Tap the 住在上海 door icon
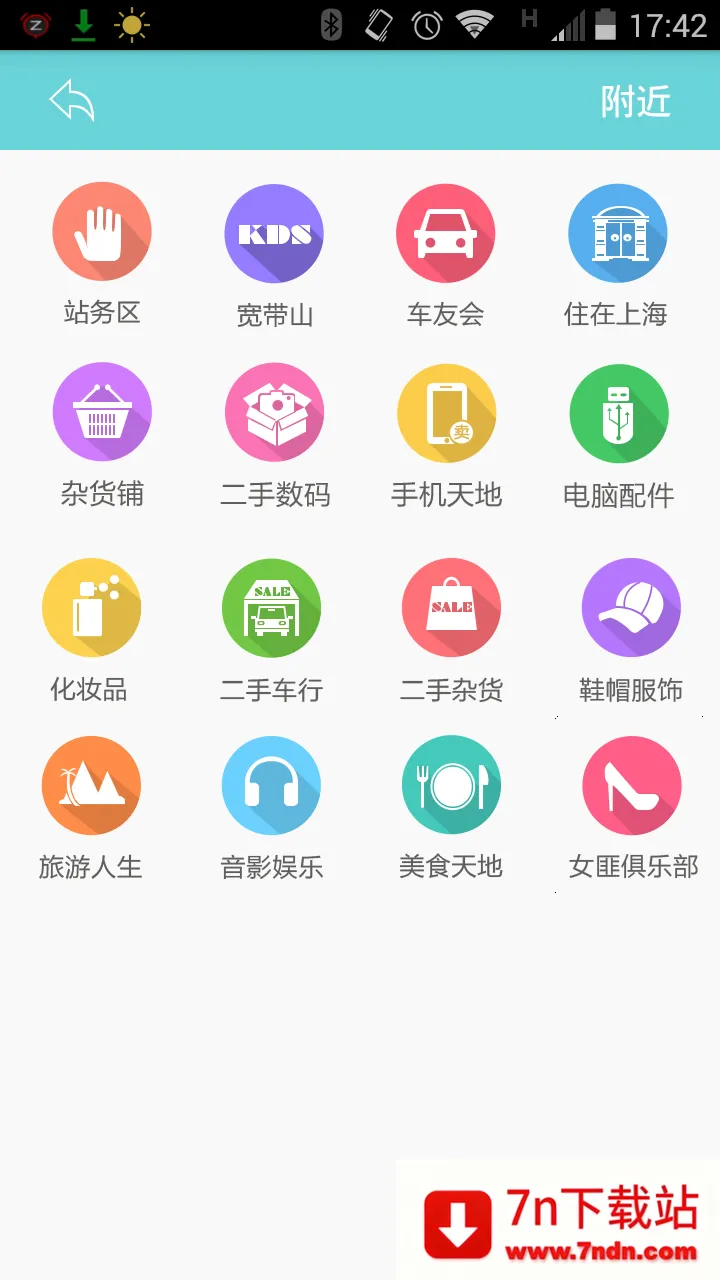720x1280 pixels. tap(618, 231)
